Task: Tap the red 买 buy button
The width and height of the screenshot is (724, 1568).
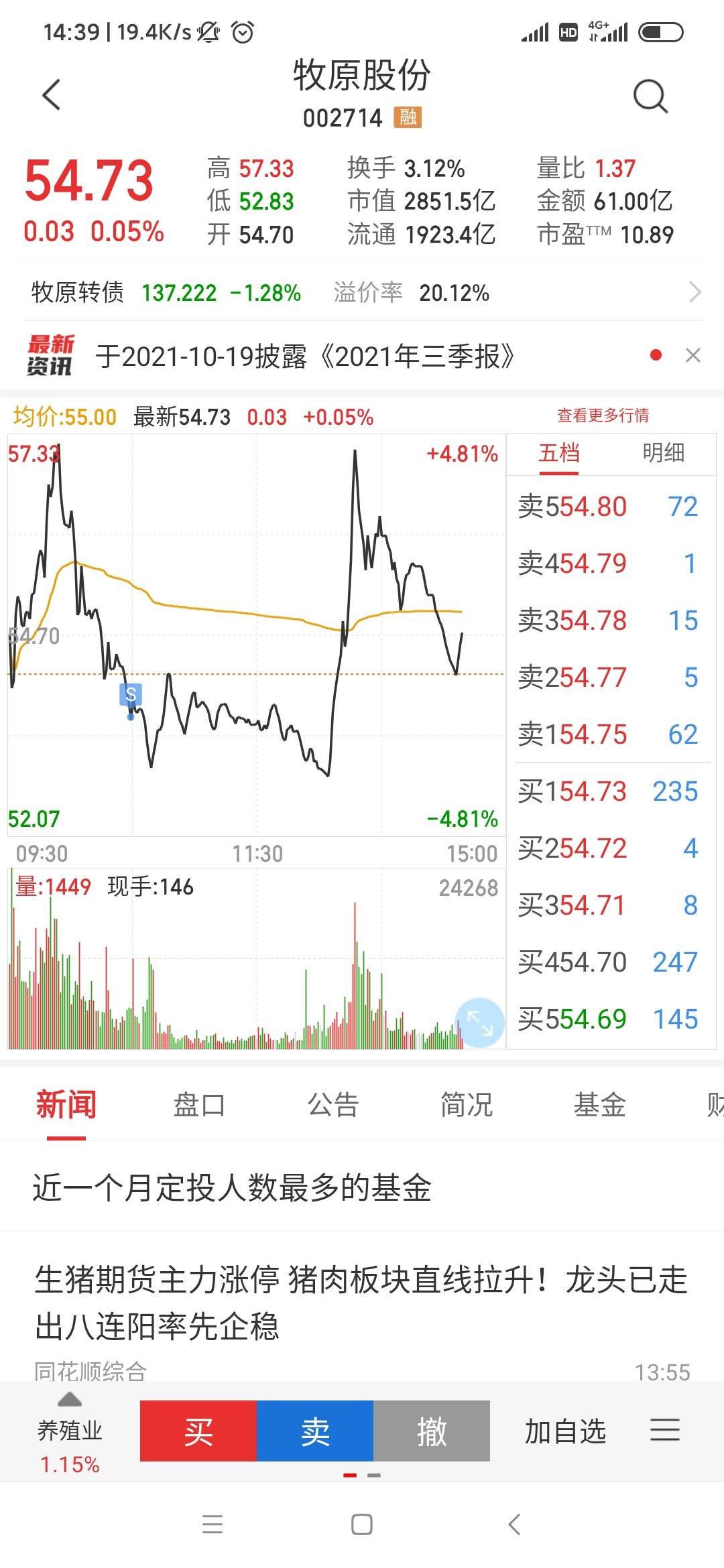Action: 198,1431
